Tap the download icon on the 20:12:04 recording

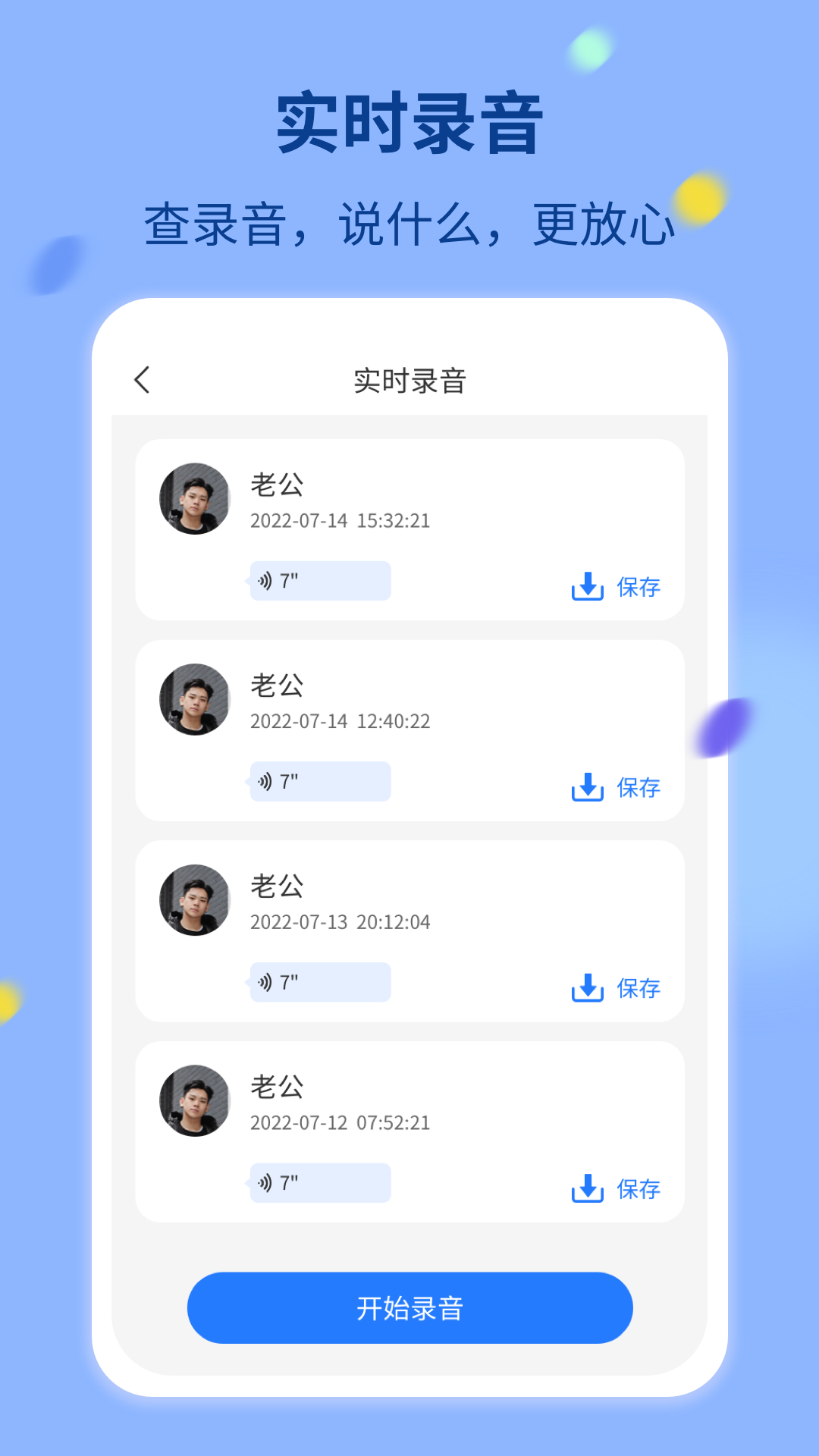(x=586, y=988)
